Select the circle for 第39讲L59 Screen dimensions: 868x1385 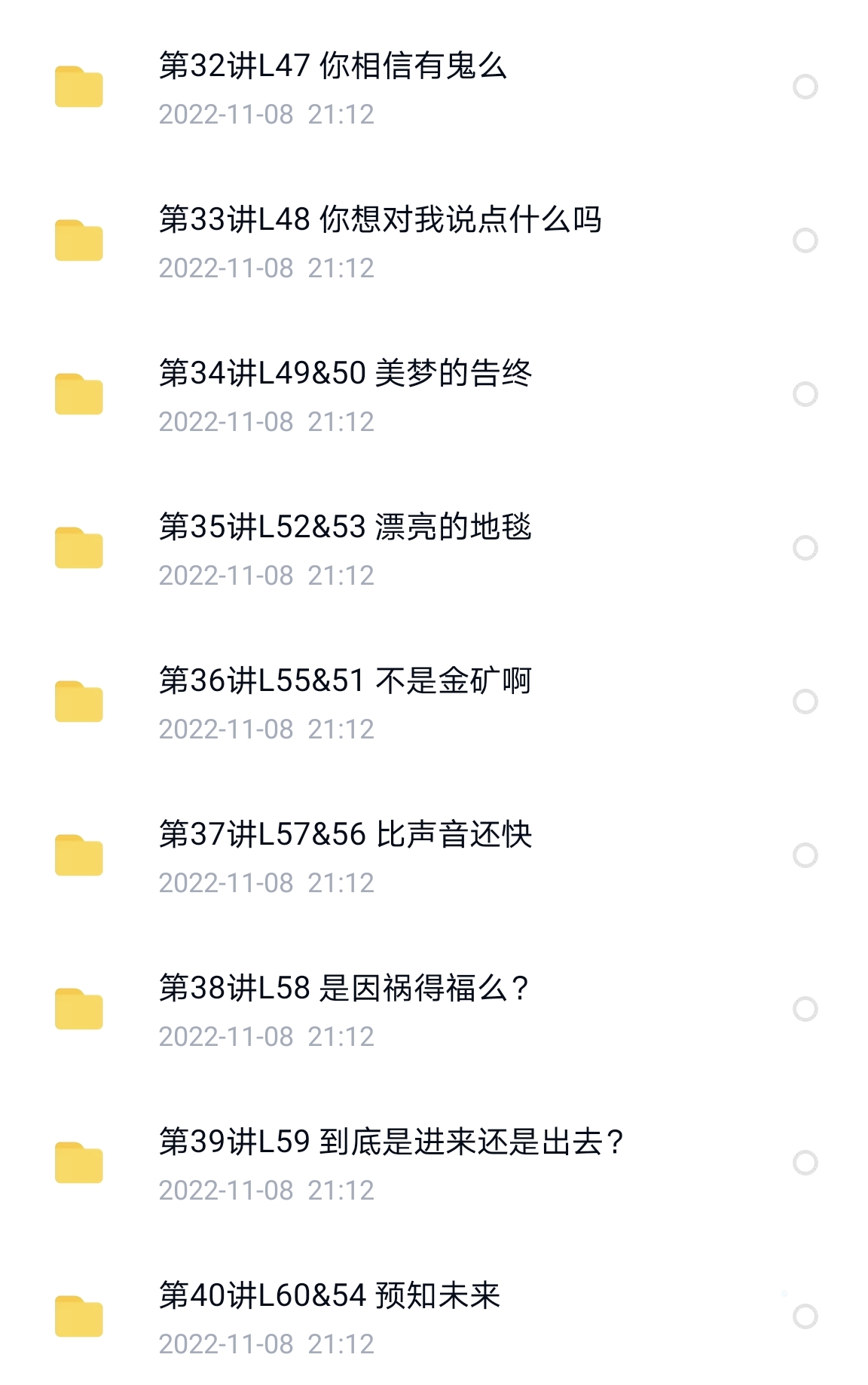tap(805, 1163)
